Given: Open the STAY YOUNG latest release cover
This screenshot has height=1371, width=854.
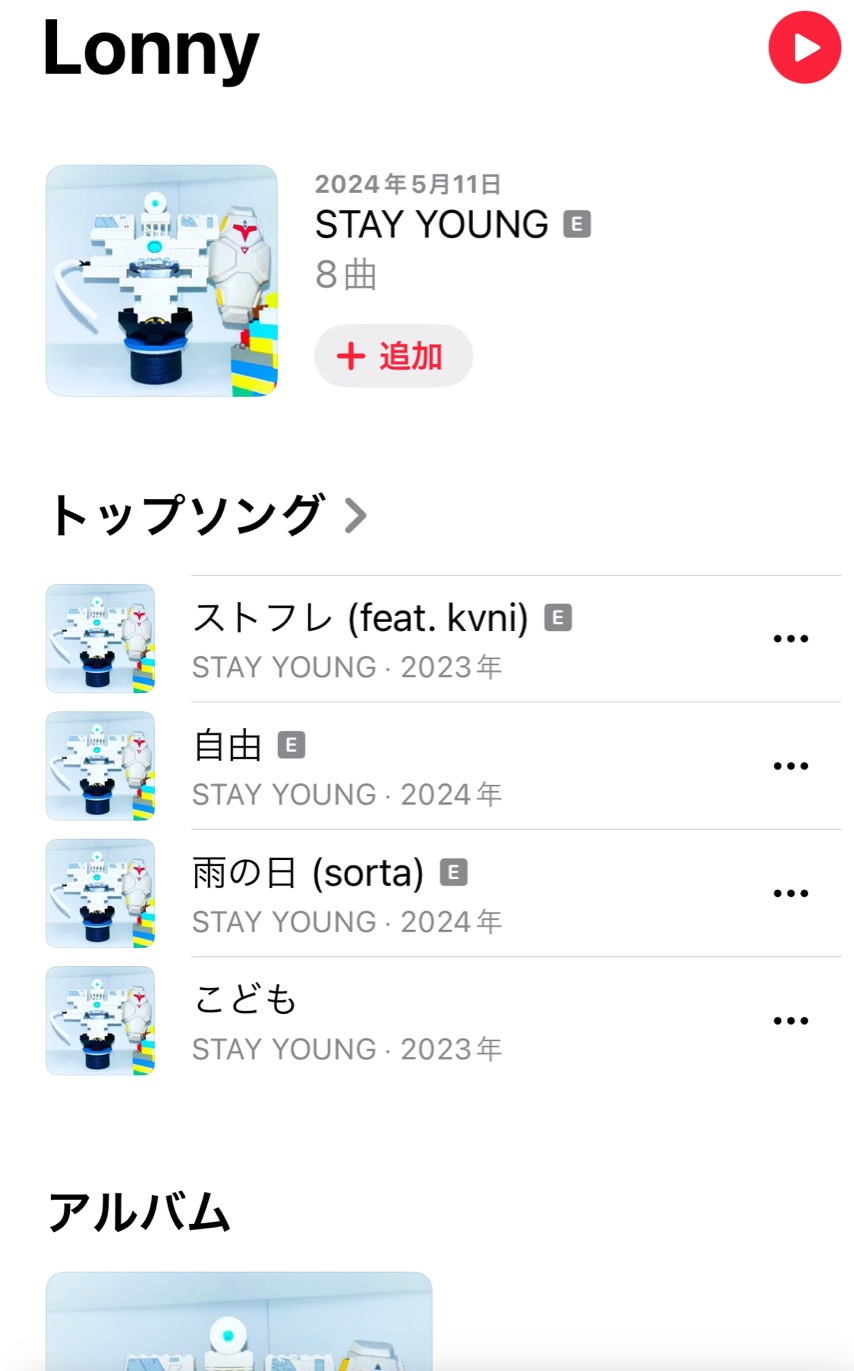Looking at the screenshot, I should coord(162,281).
